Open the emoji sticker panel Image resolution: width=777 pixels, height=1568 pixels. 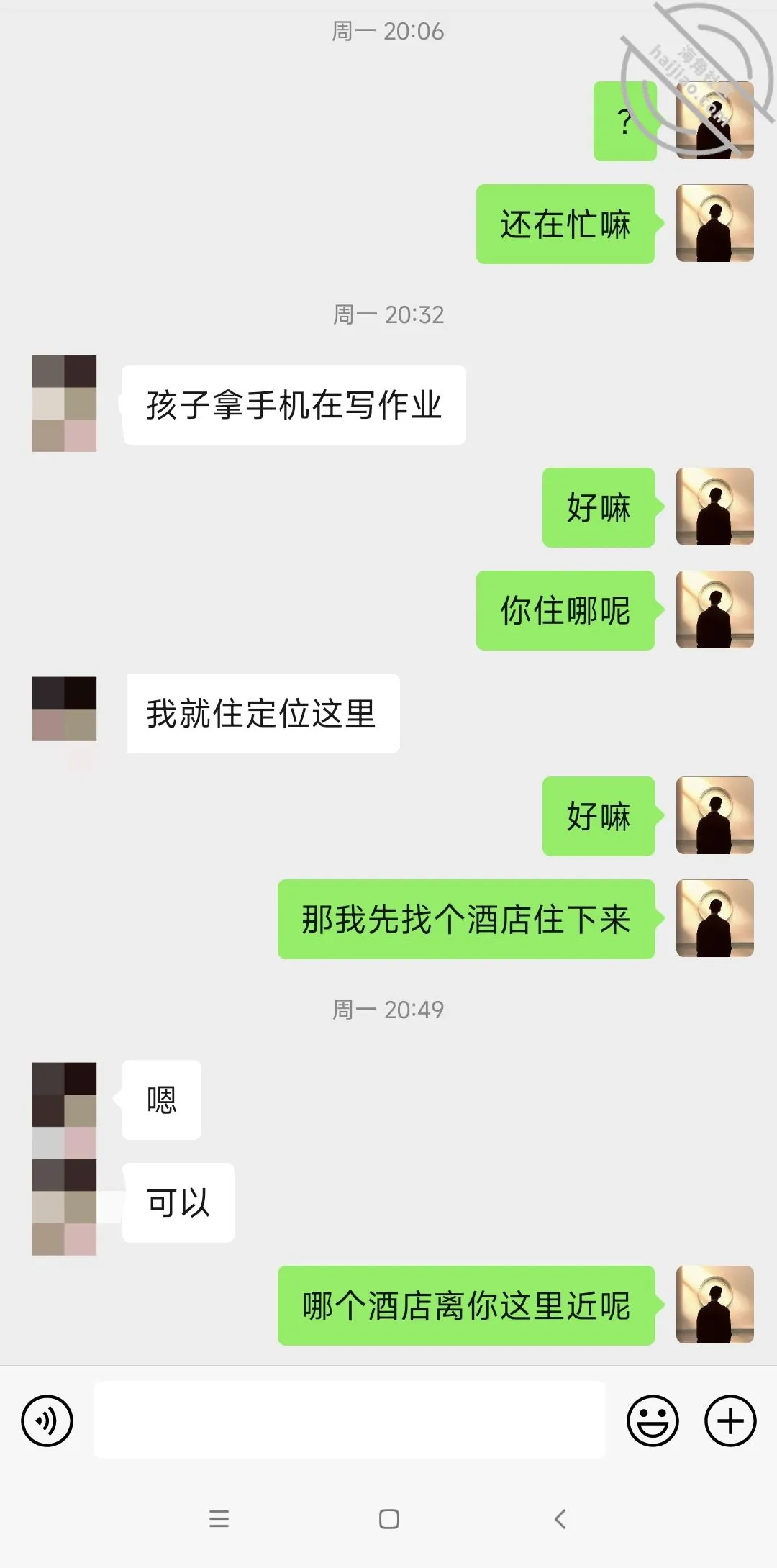pyautogui.click(x=653, y=1420)
